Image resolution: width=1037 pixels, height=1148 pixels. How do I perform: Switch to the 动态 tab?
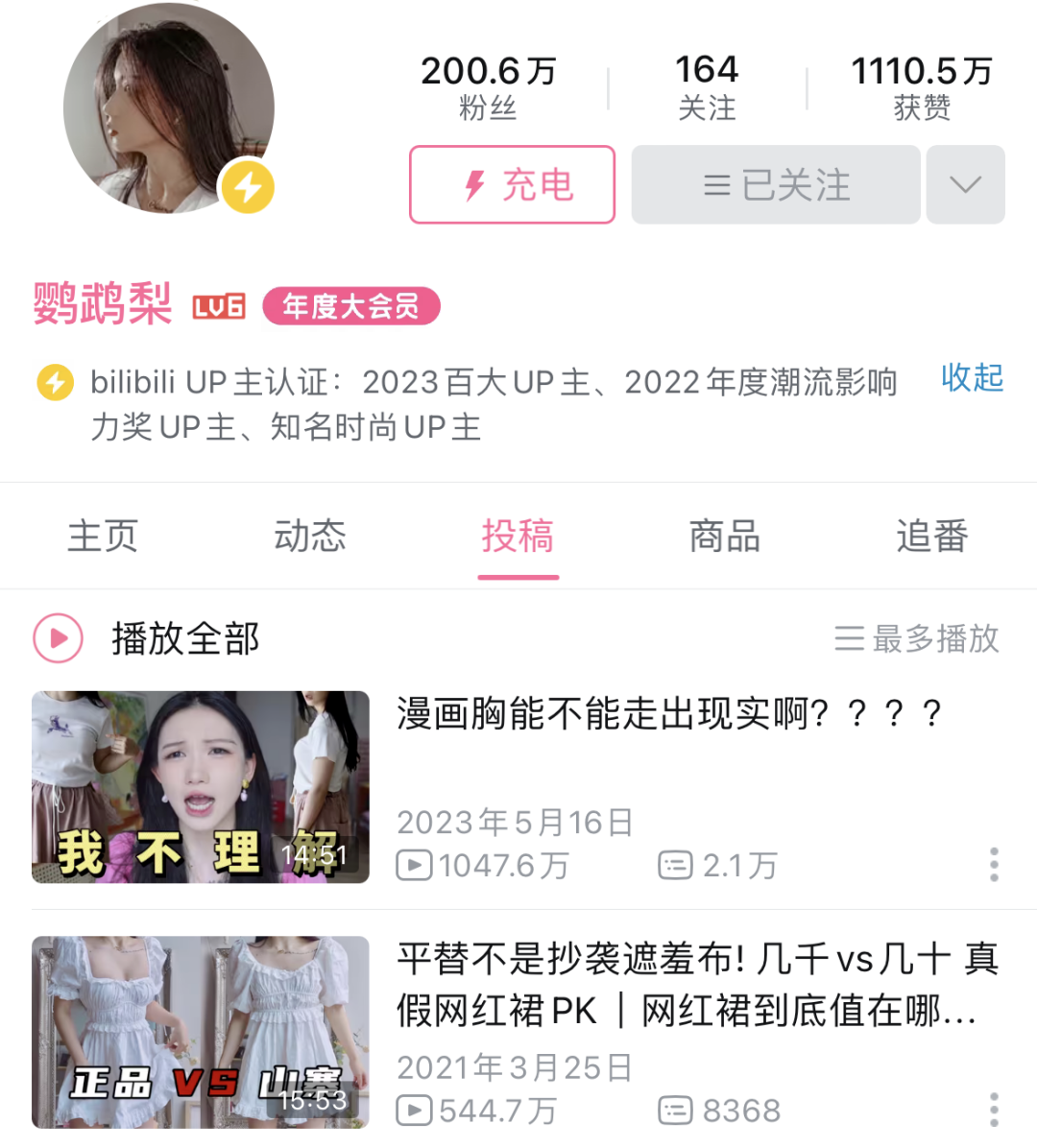click(310, 536)
